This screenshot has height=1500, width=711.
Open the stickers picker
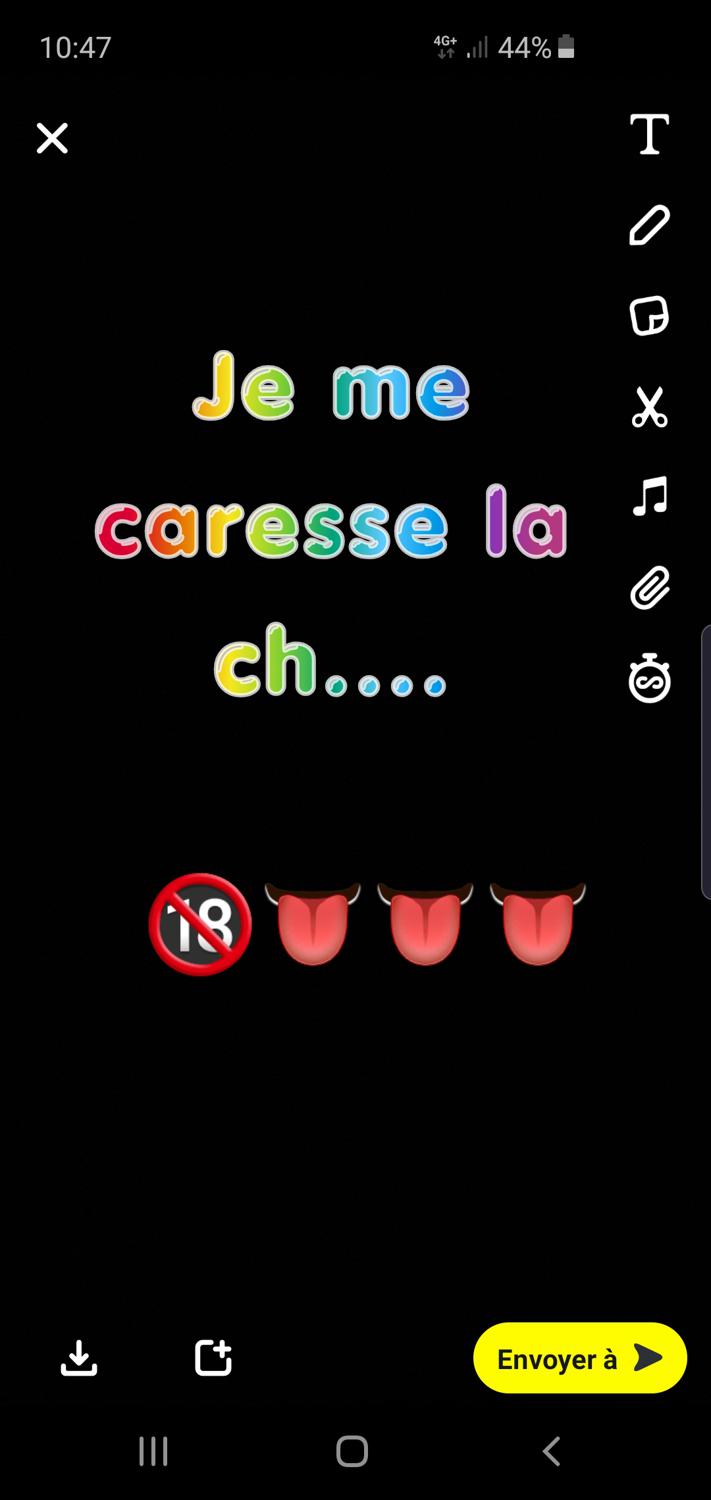click(649, 317)
